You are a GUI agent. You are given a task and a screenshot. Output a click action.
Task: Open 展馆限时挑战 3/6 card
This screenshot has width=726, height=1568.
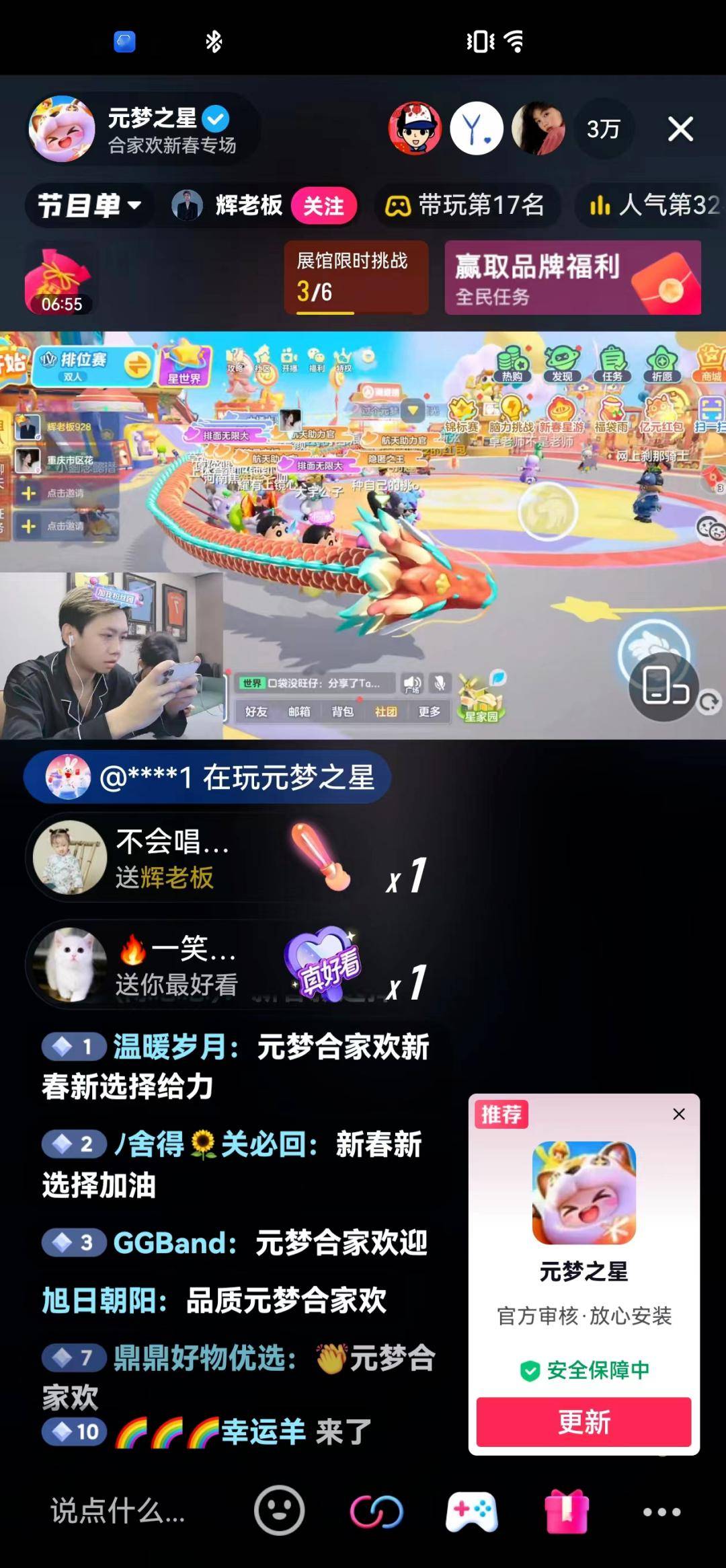356,277
